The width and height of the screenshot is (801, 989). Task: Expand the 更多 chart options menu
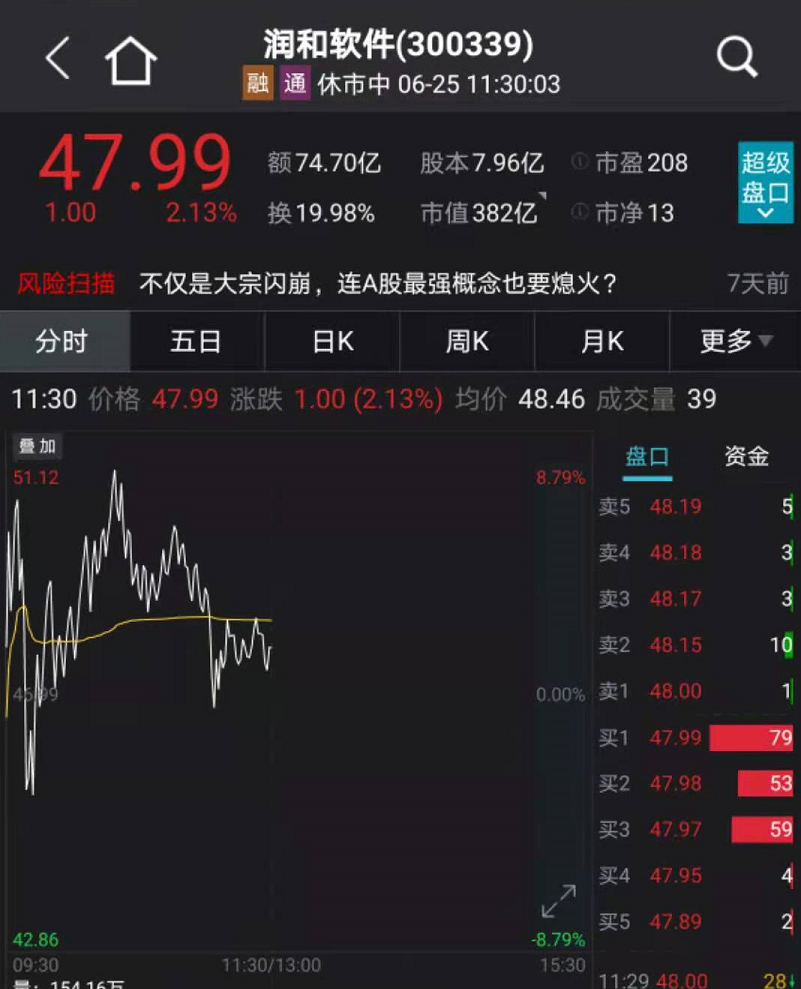pos(734,341)
